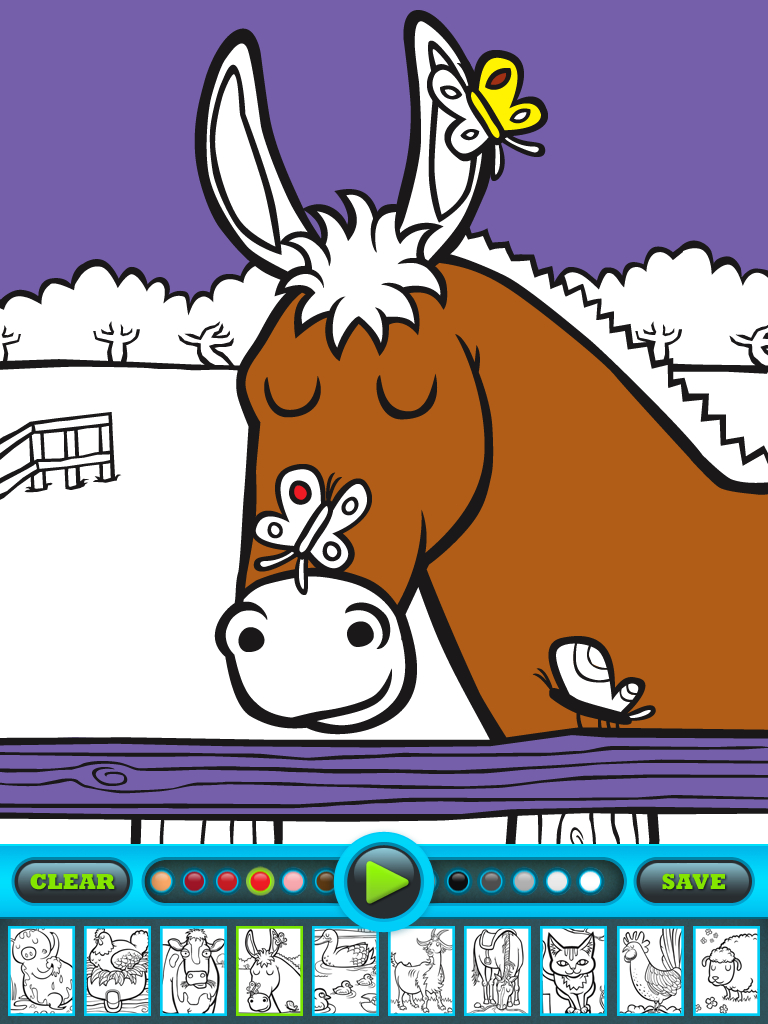Open the rooster coloring page
Screen dimensions: 768x1024
pyautogui.click(x=650, y=971)
